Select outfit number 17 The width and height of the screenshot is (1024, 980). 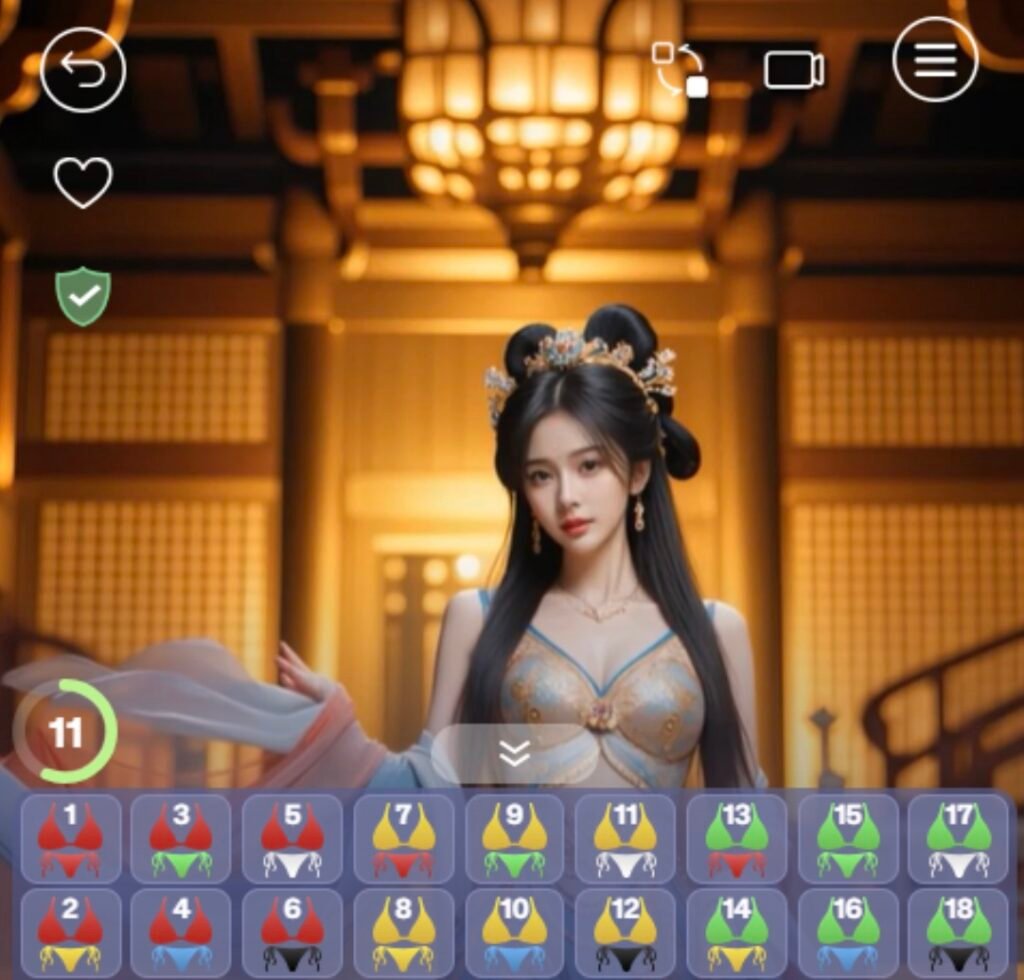958,838
